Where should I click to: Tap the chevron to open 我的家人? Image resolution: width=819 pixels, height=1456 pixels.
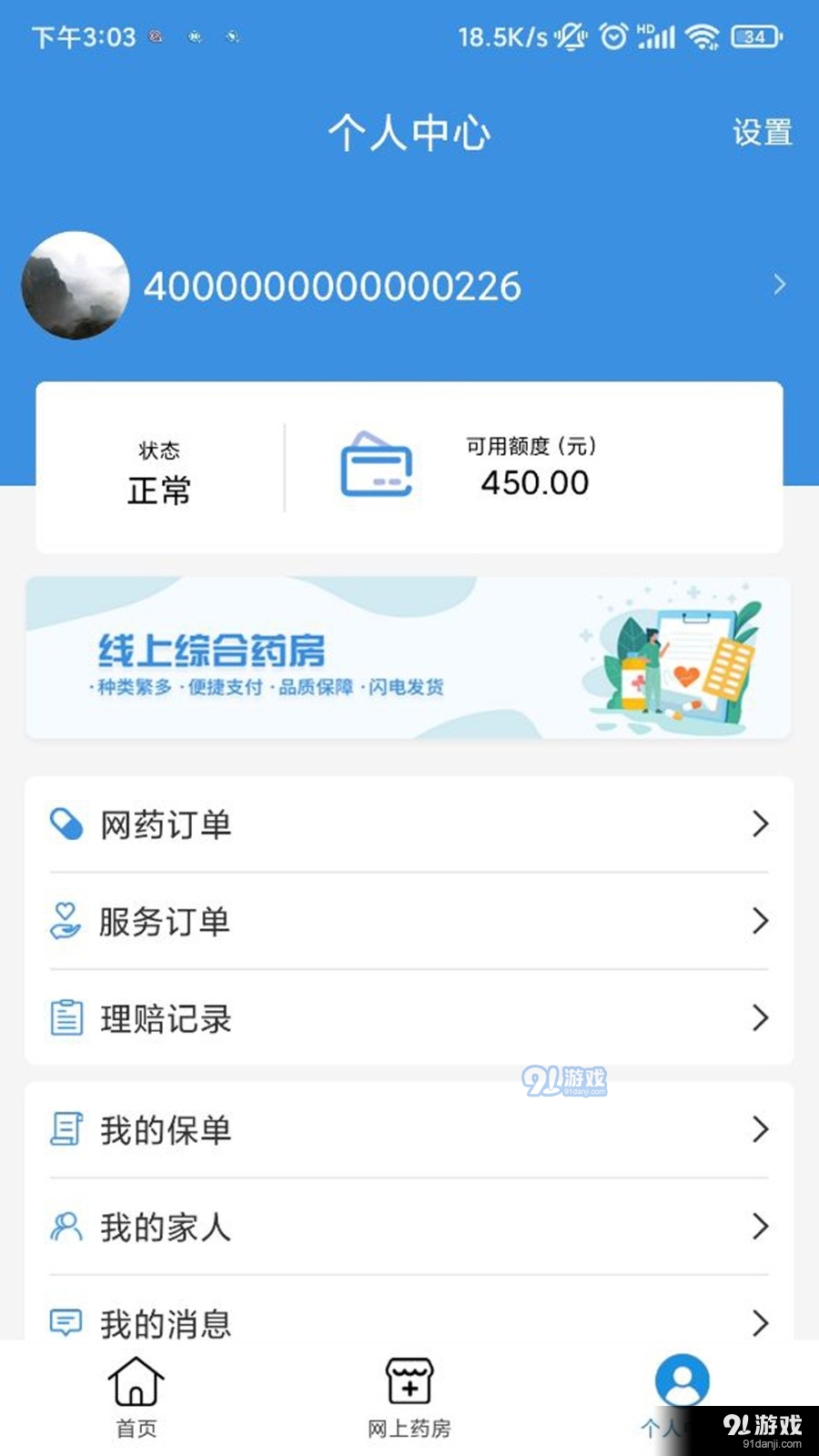point(761,1228)
